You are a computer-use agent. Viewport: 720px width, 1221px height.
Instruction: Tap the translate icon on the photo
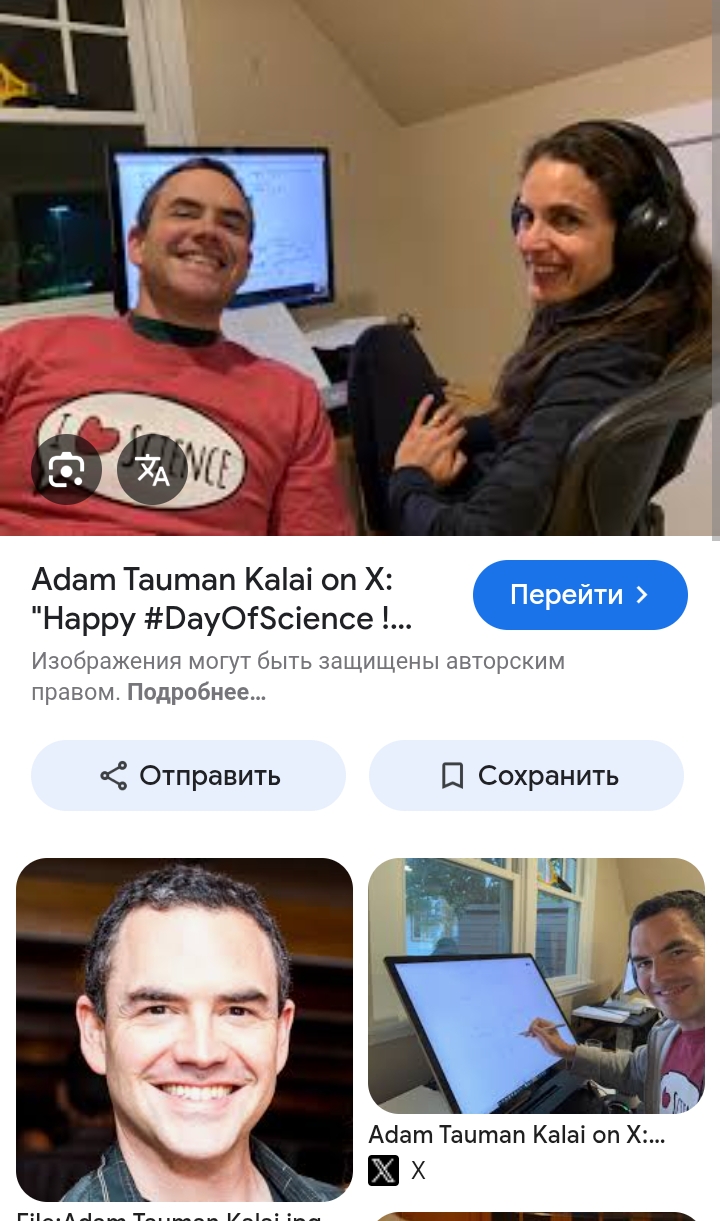click(x=152, y=469)
